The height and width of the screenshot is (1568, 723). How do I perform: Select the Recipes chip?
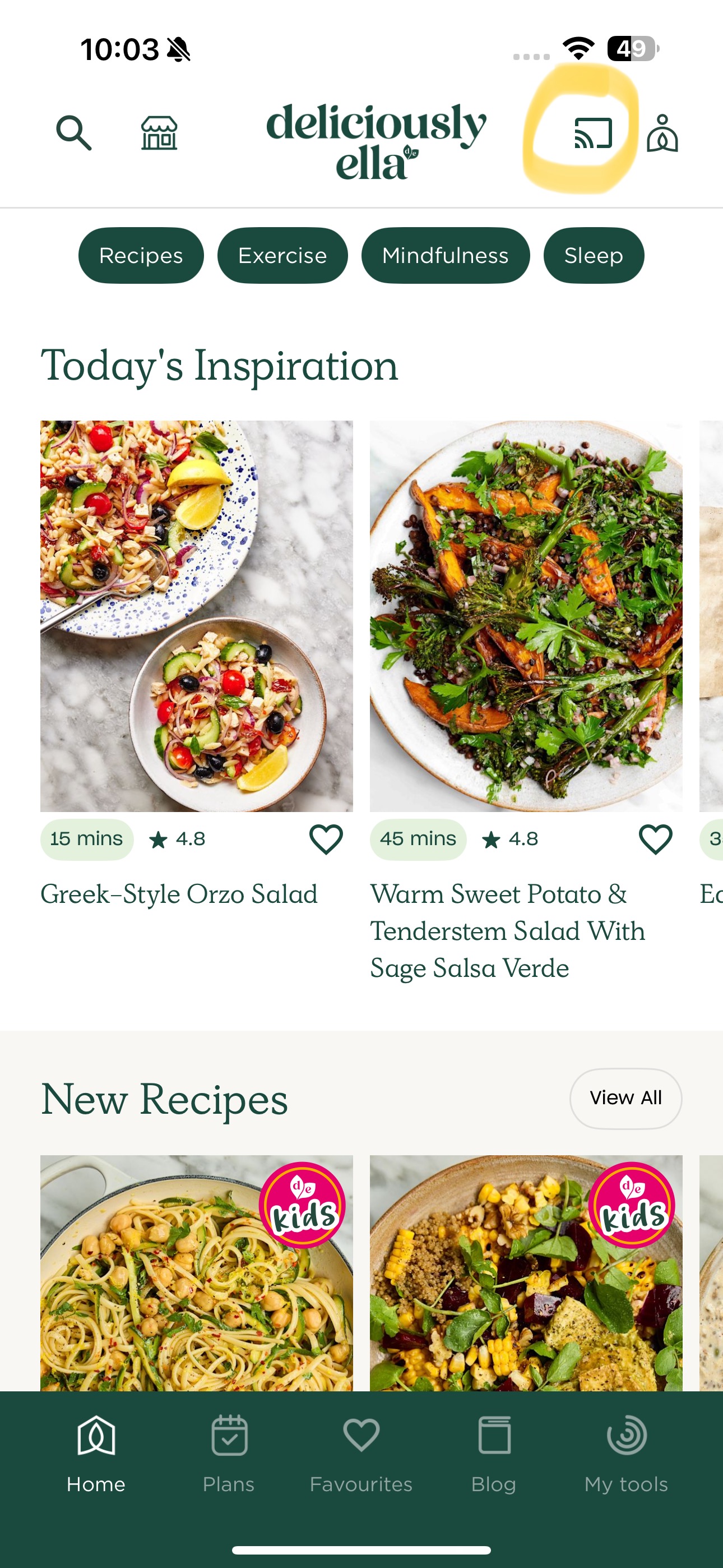coord(141,256)
